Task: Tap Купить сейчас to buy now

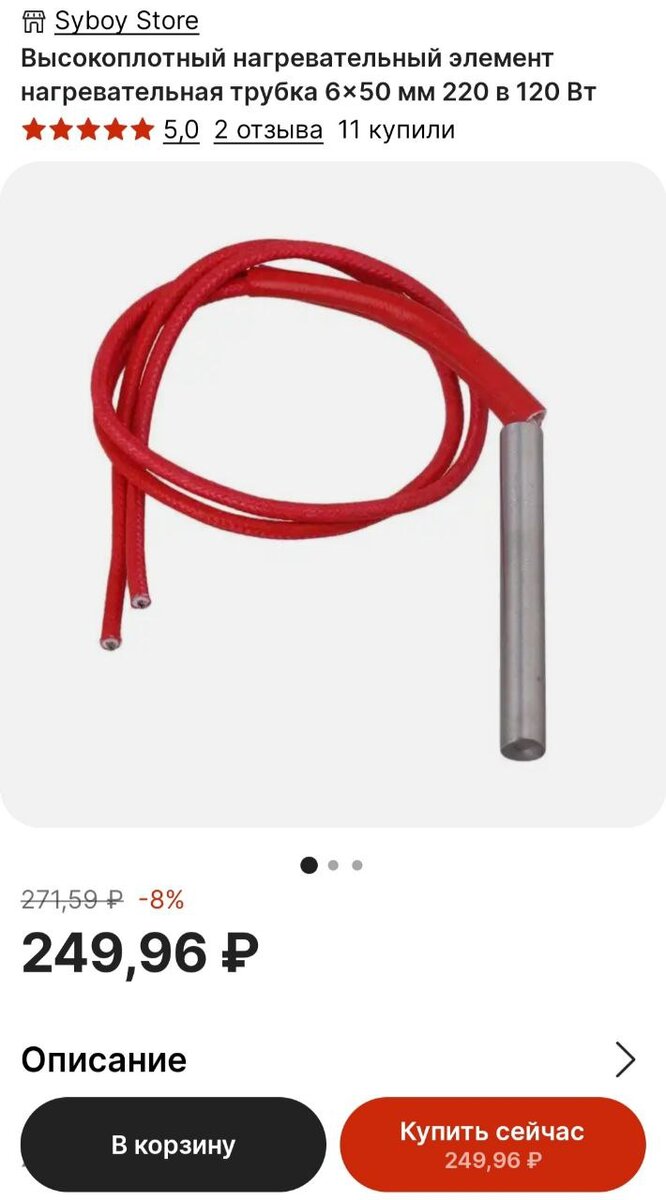Action: point(493,1144)
